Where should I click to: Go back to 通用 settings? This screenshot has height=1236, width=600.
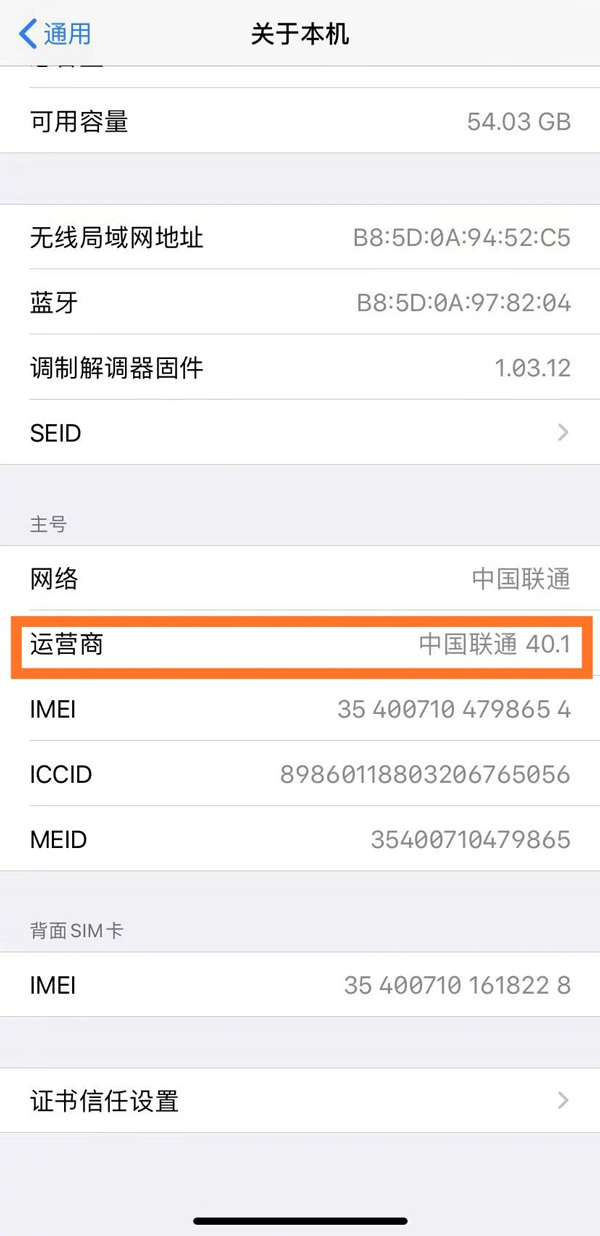point(55,34)
